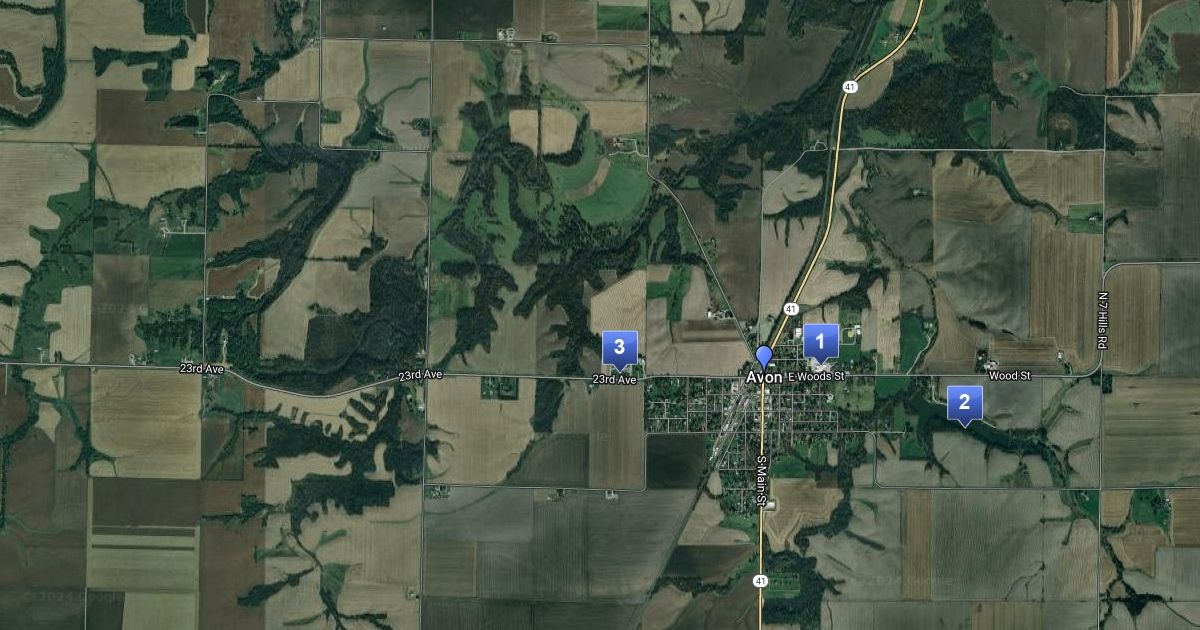Select the blue Avon location pin

[x=764, y=357]
